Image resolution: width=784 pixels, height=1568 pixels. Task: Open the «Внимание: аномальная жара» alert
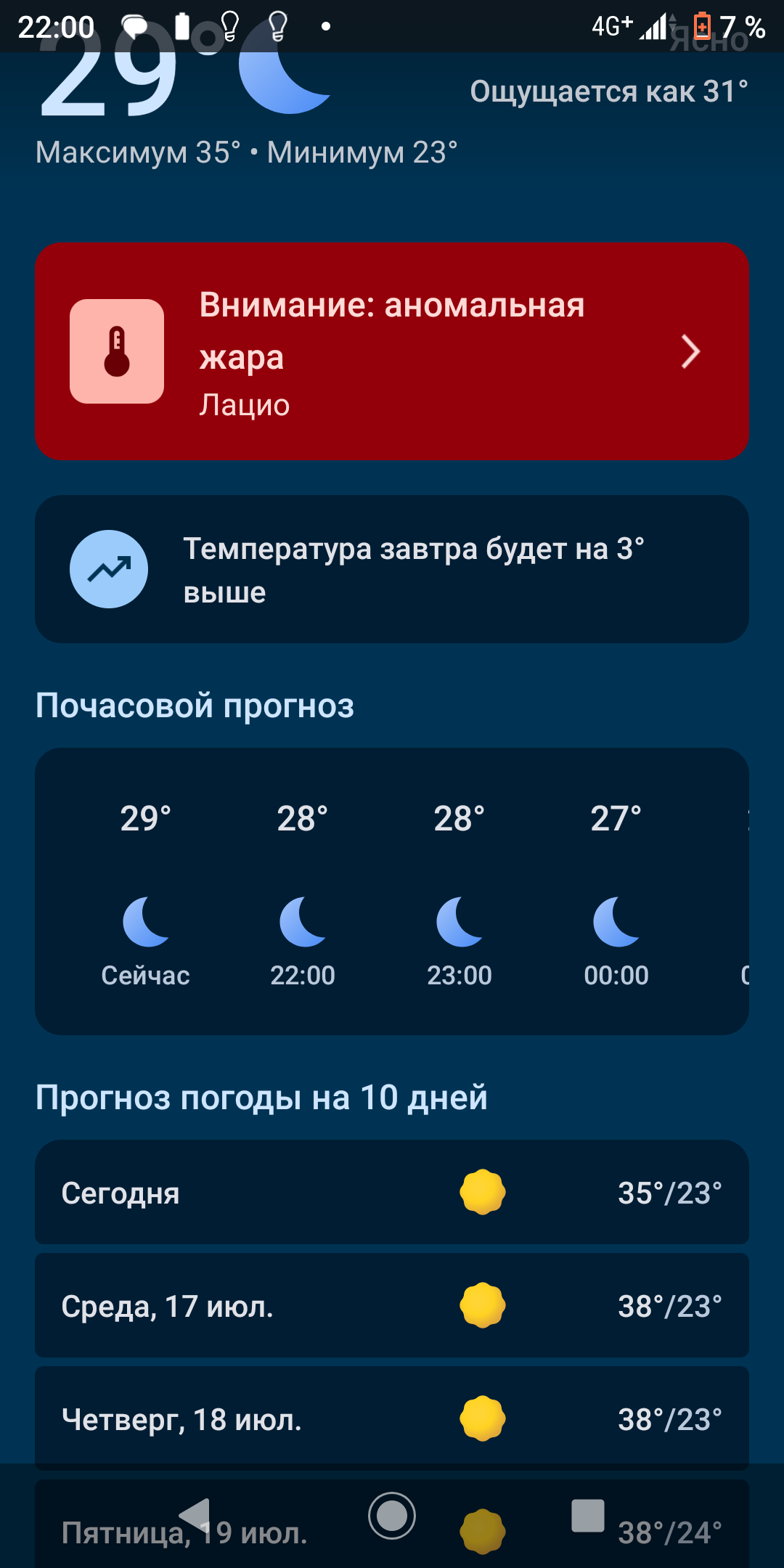pyautogui.click(x=392, y=351)
